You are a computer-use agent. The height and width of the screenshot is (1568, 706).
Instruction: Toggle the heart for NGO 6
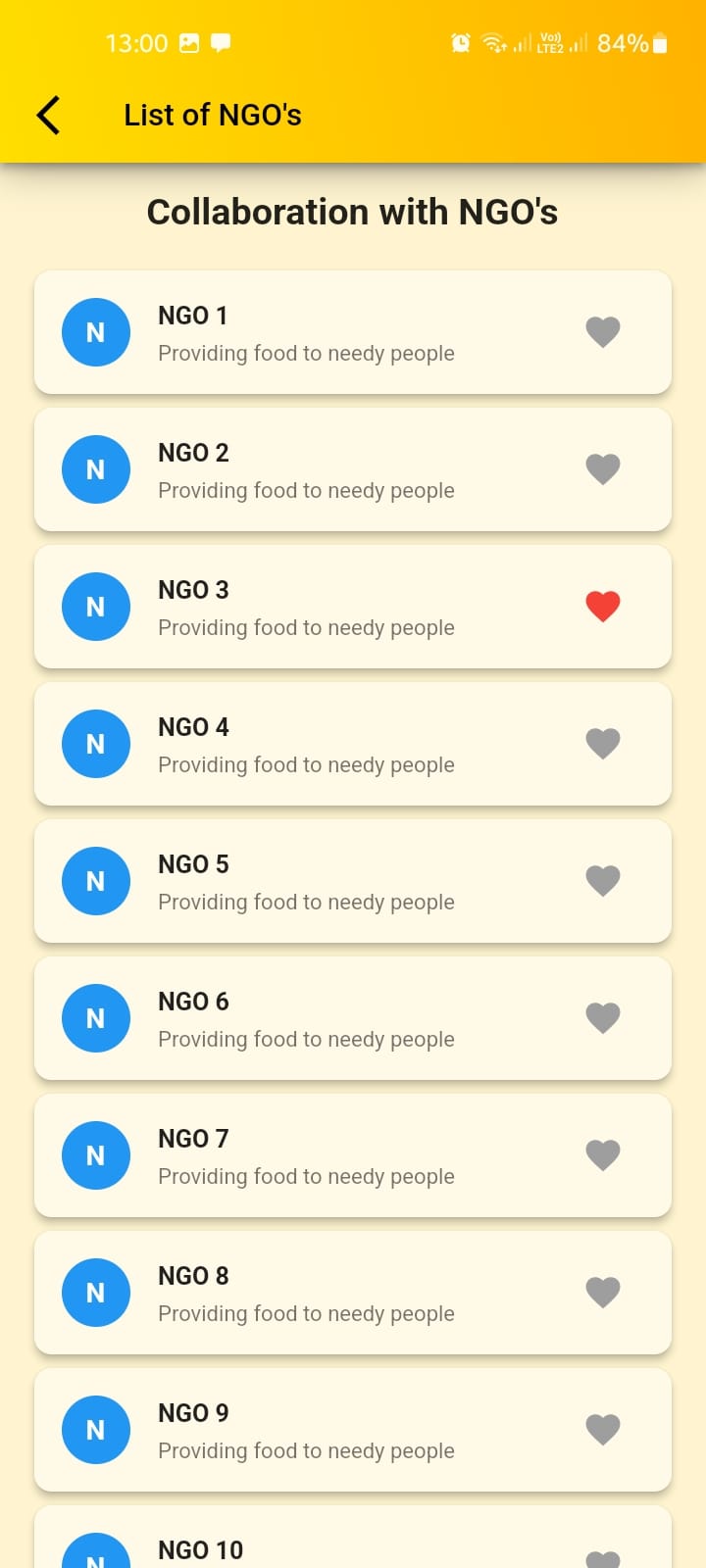(x=602, y=1017)
